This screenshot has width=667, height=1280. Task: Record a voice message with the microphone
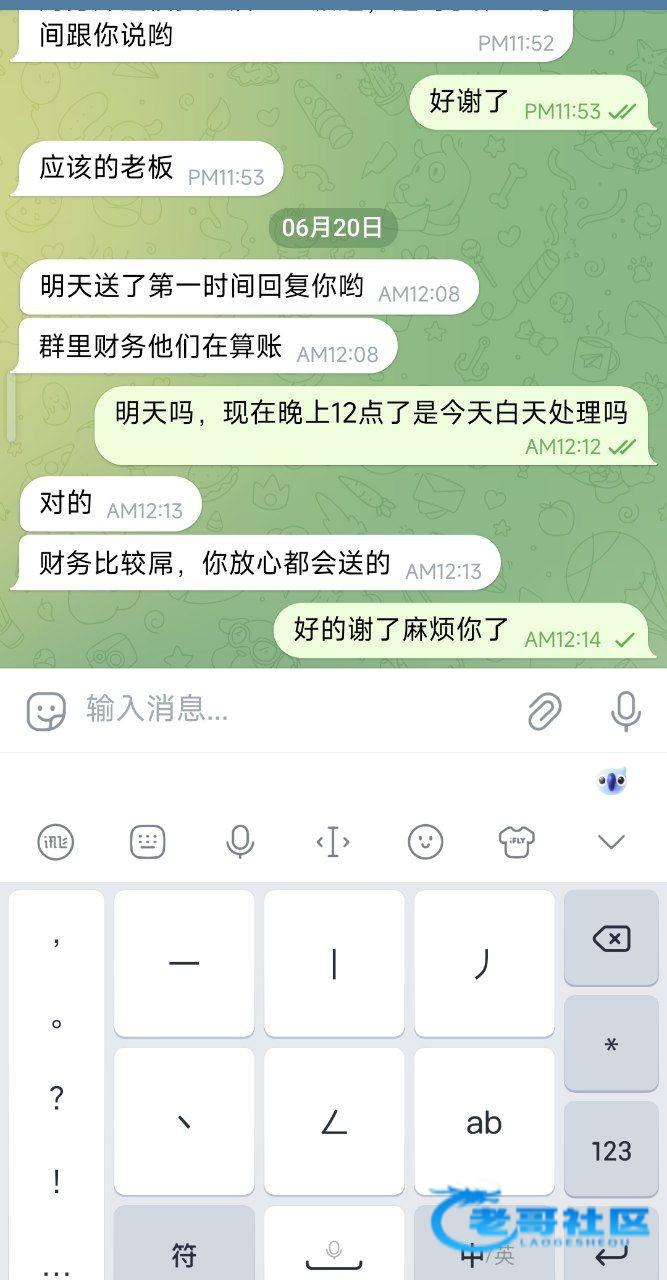coord(626,711)
